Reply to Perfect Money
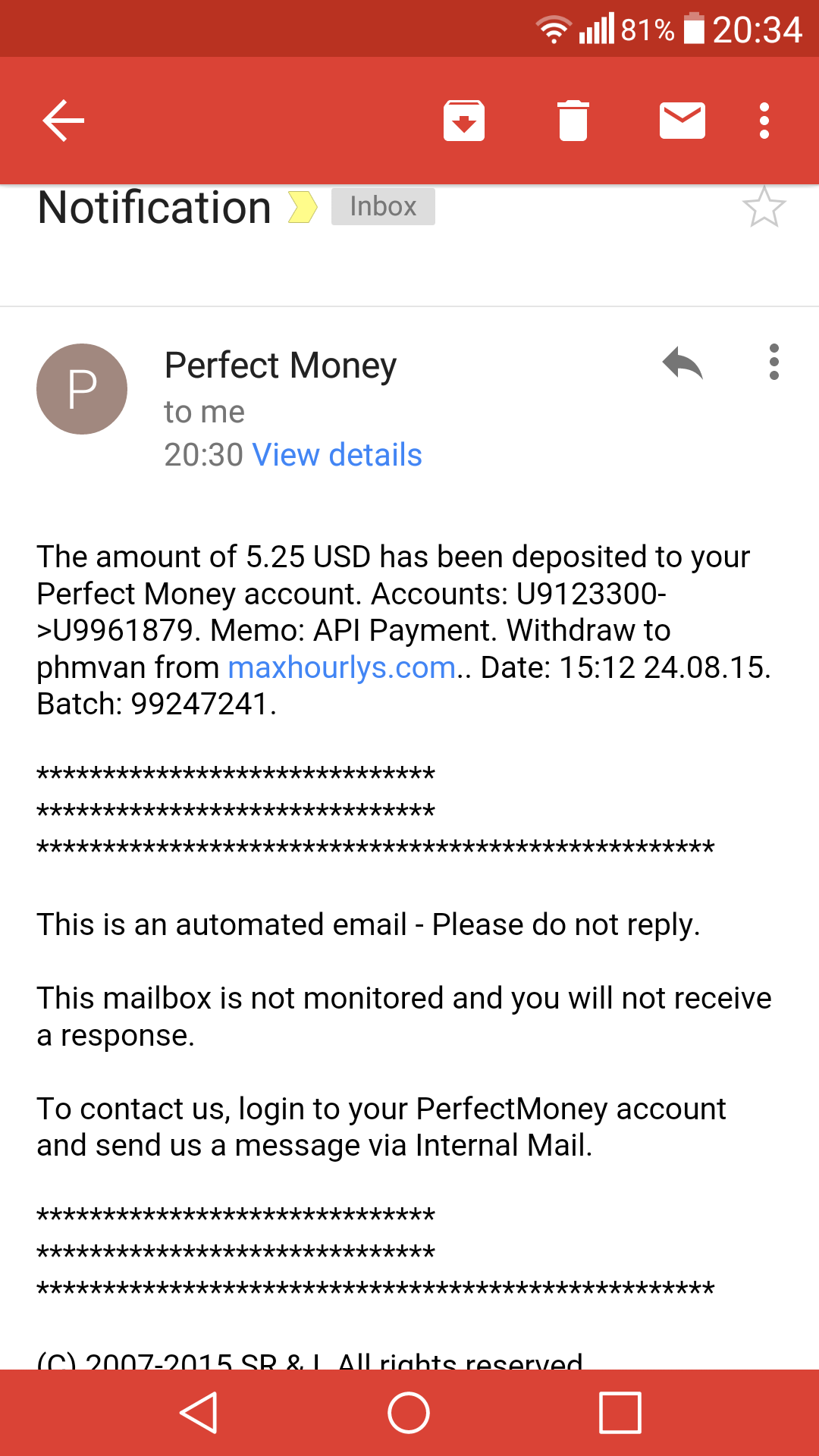Screen dimensions: 819x1456 coord(682,363)
